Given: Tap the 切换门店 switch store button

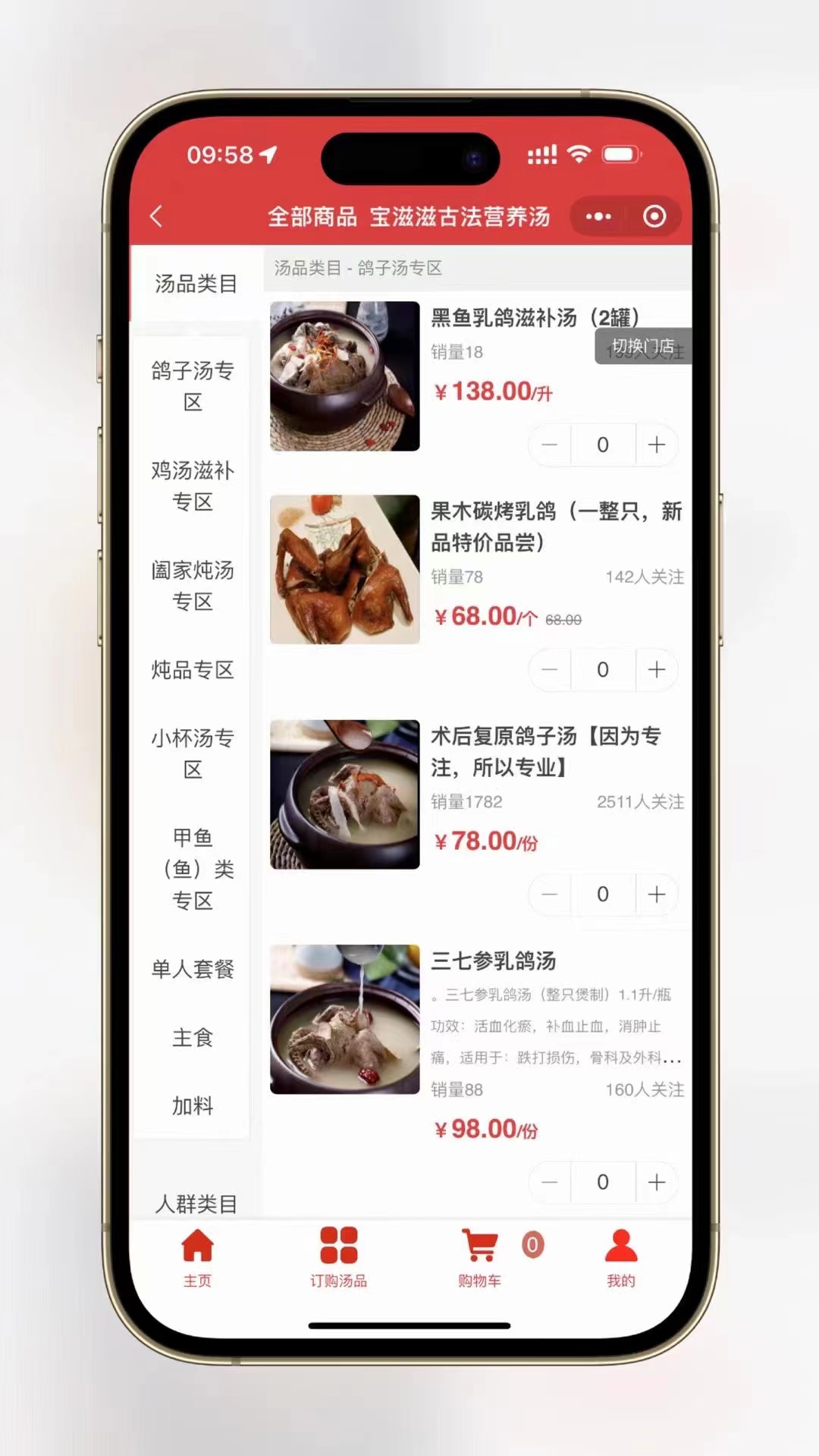Looking at the screenshot, I should click(642, 346).
